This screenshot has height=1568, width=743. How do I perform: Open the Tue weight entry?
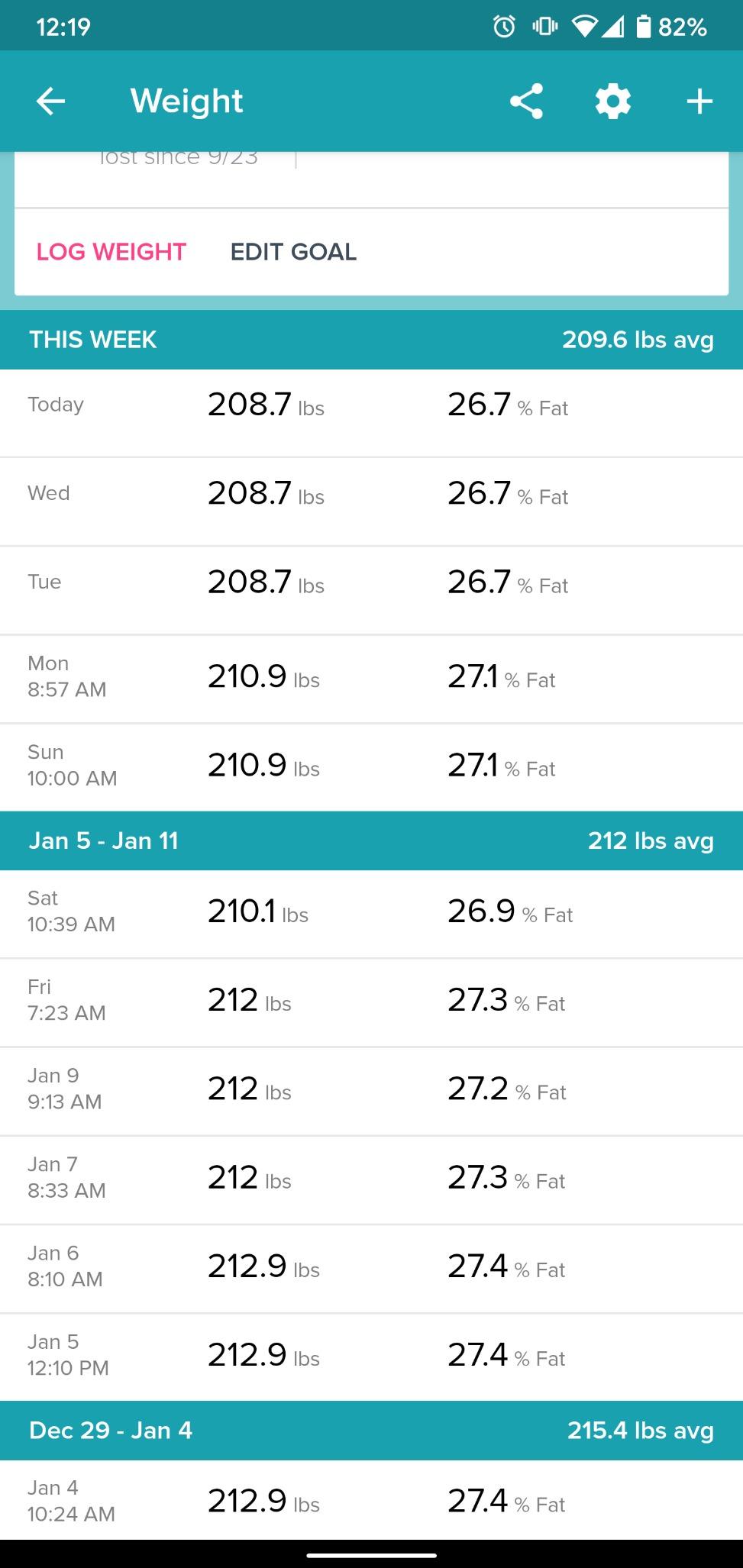[371, 590]
